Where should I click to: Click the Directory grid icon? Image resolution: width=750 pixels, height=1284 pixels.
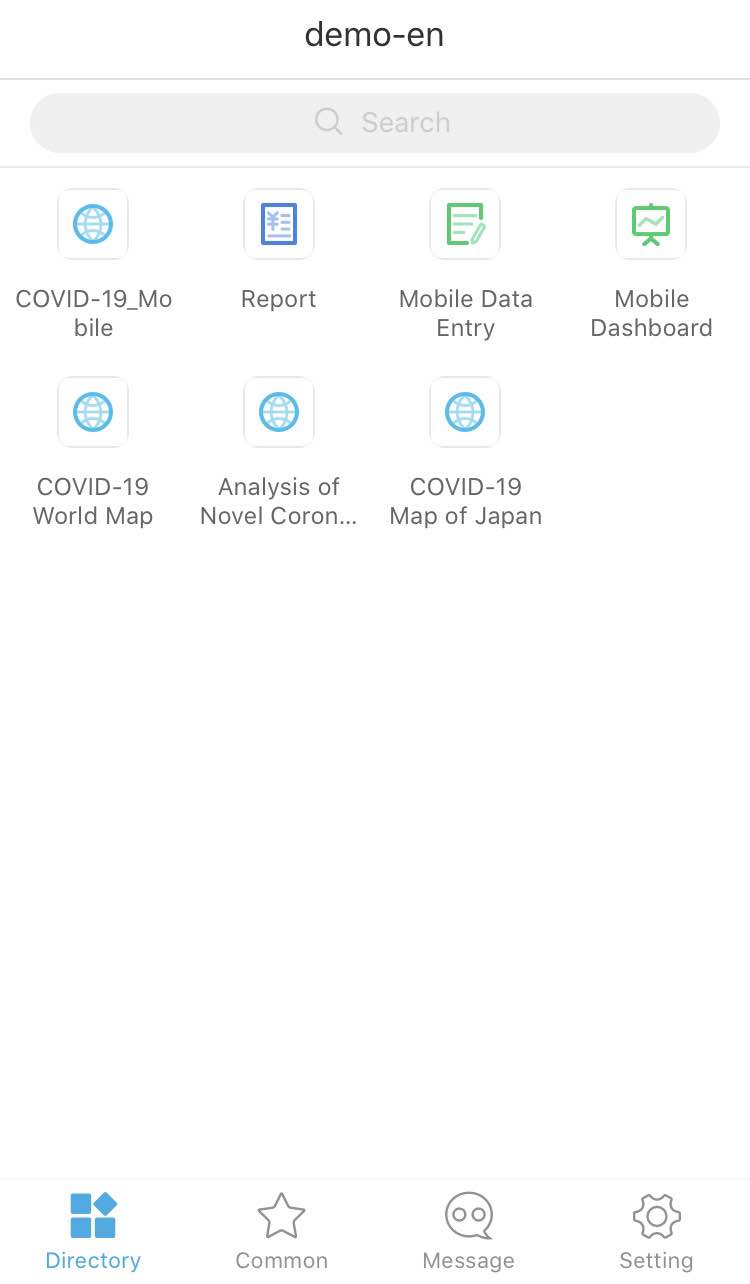point(93,1215)
